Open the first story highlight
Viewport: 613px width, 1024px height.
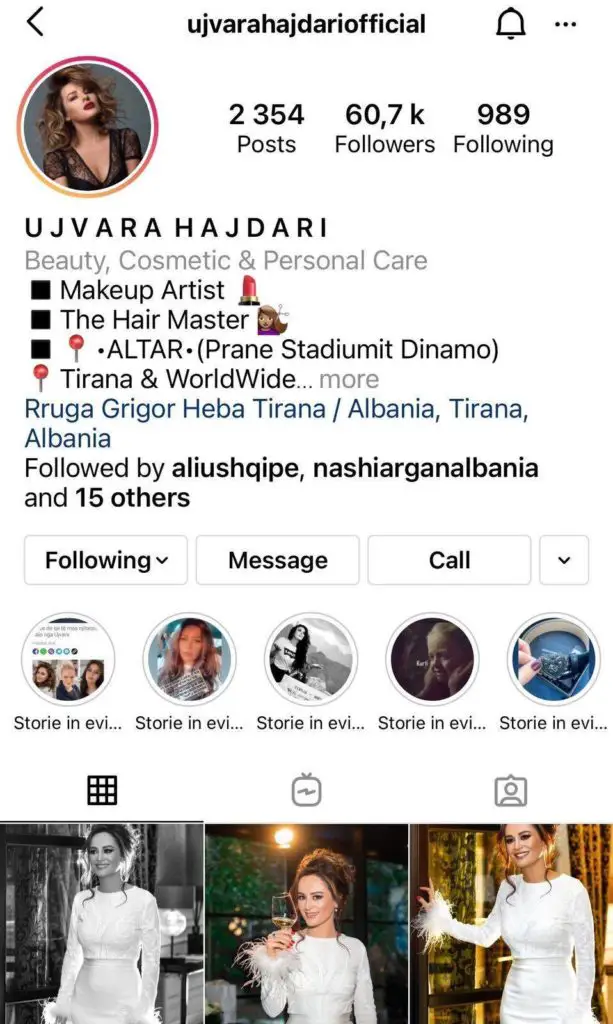(x=68, y=660)
